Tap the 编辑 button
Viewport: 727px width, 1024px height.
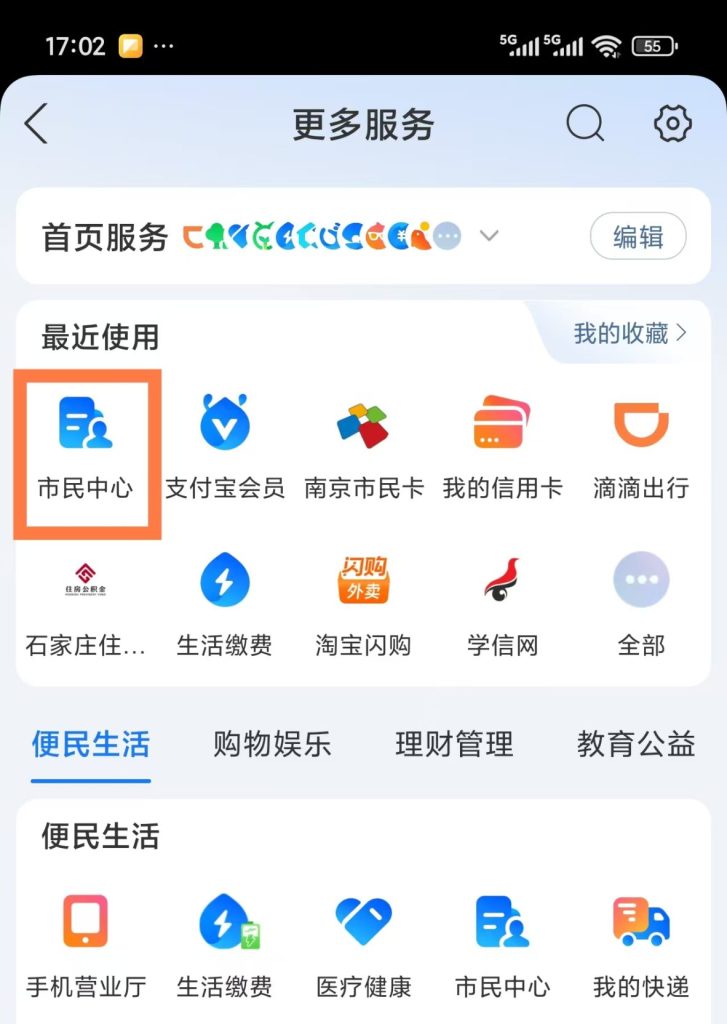(637, 236)
